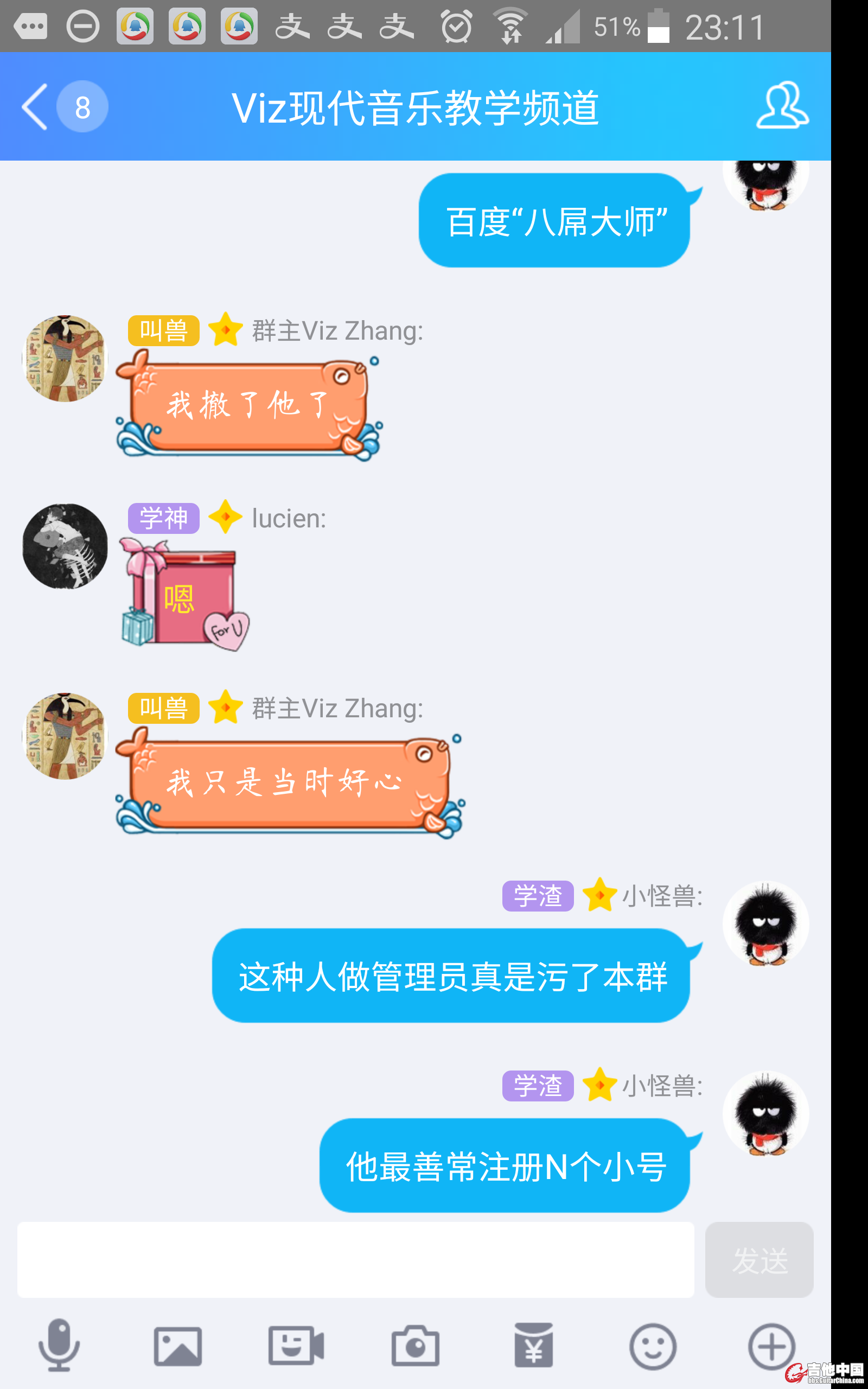Tap the 发送 send button
868x1389 pixels.
(758, 1259)
